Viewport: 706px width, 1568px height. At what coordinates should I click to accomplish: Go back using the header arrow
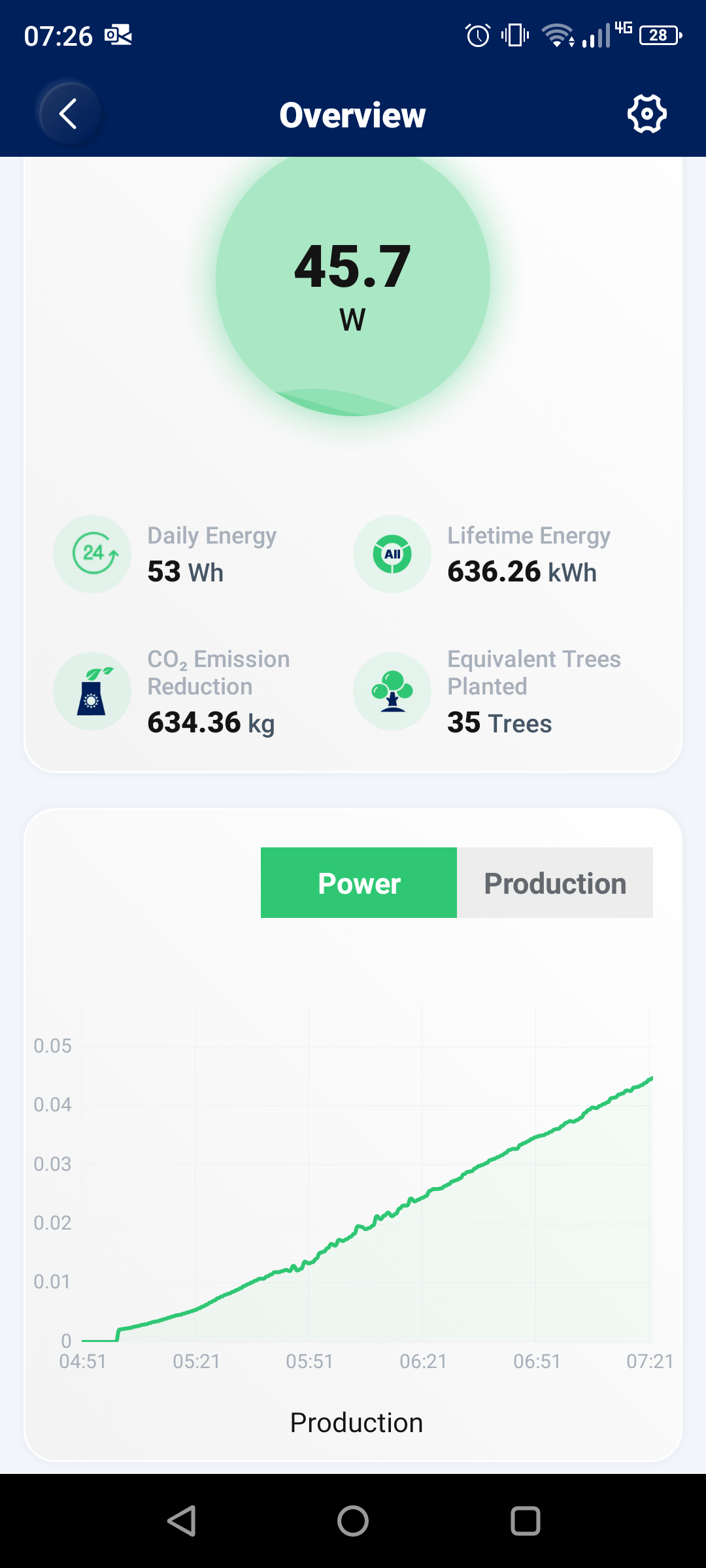point(69,114)
